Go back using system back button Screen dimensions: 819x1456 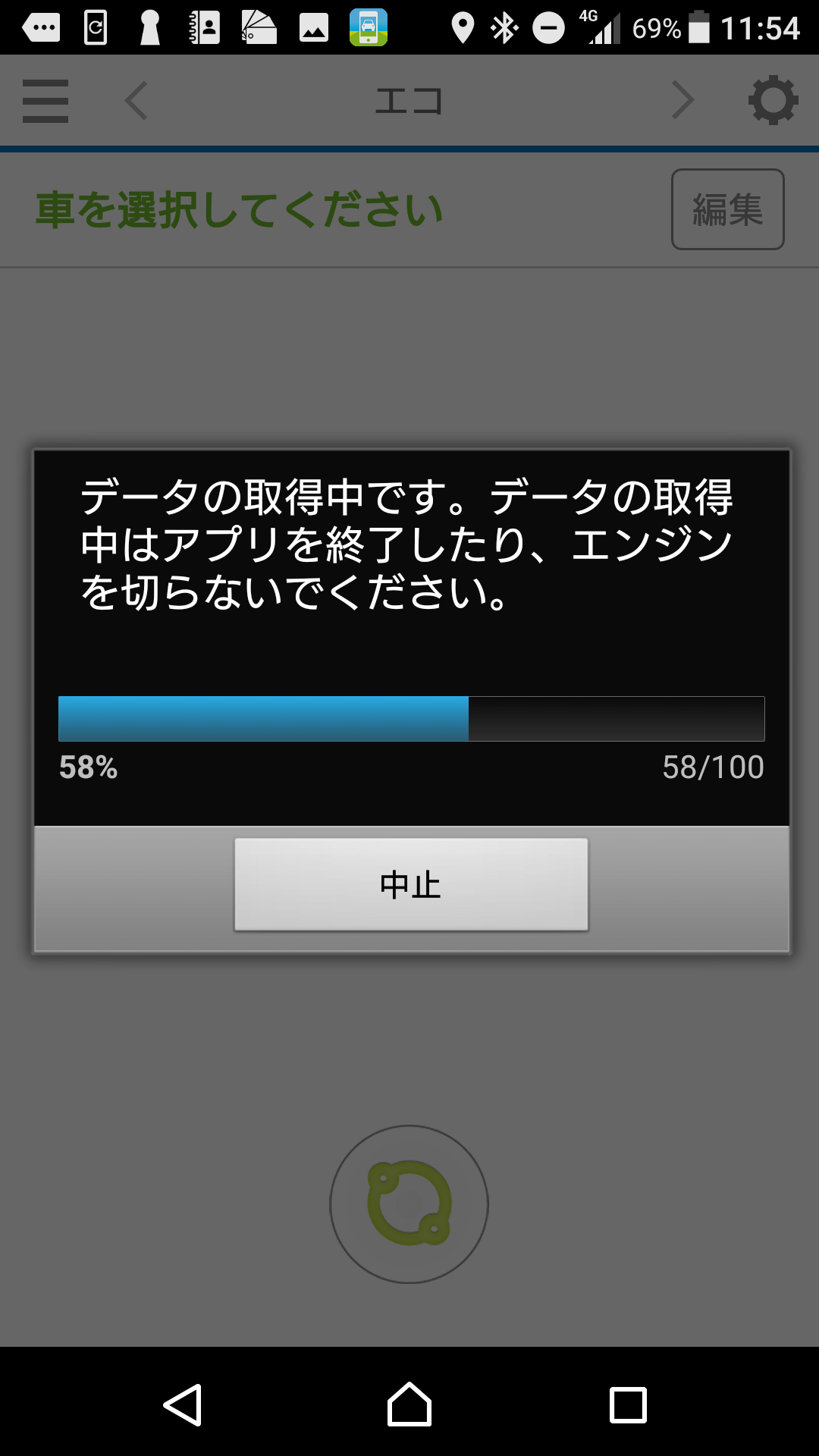coord(183,1404)
